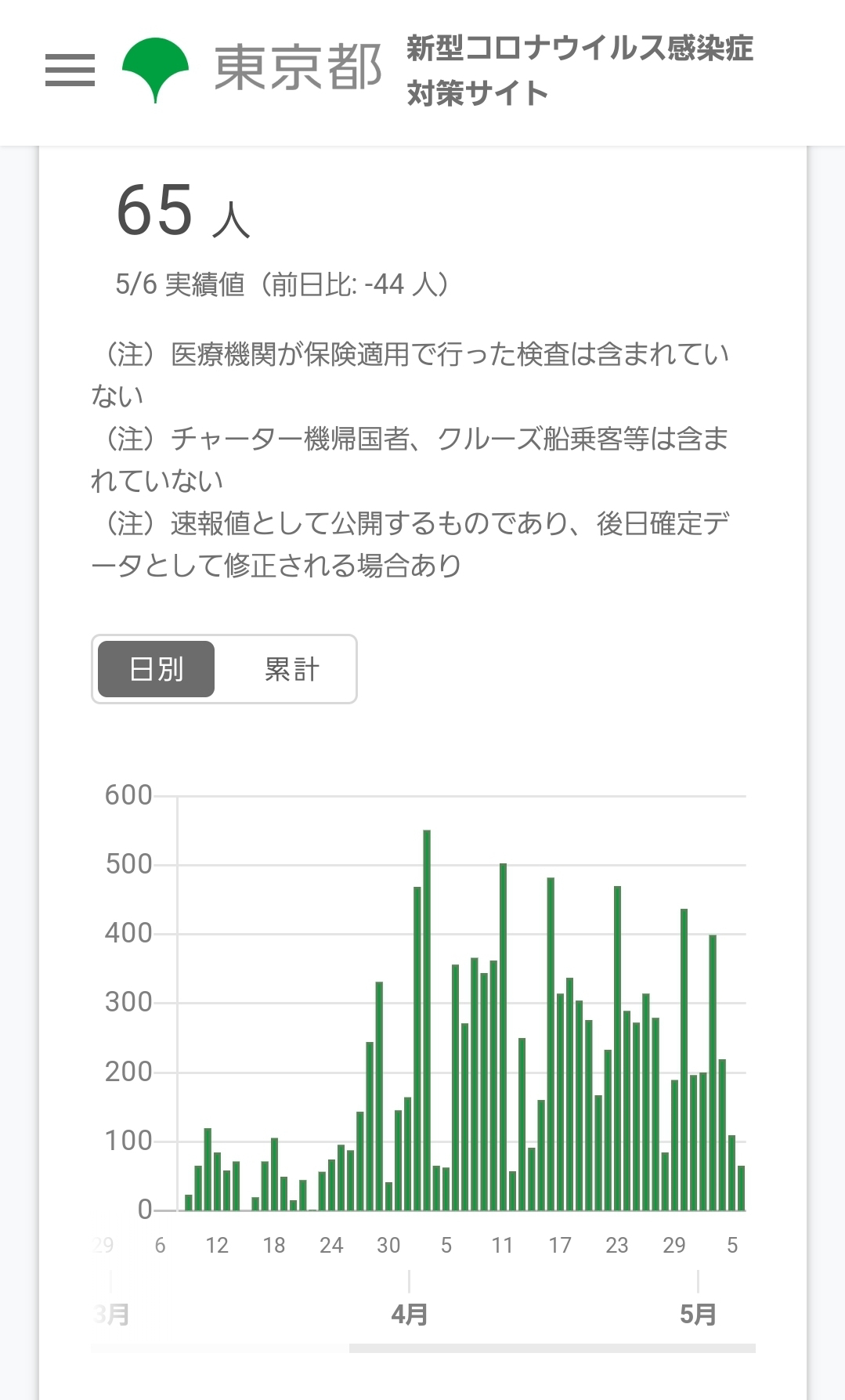Go to the 東京都 site home via the header logo
Screen dimensions: 845x1400
coord(252,68)
